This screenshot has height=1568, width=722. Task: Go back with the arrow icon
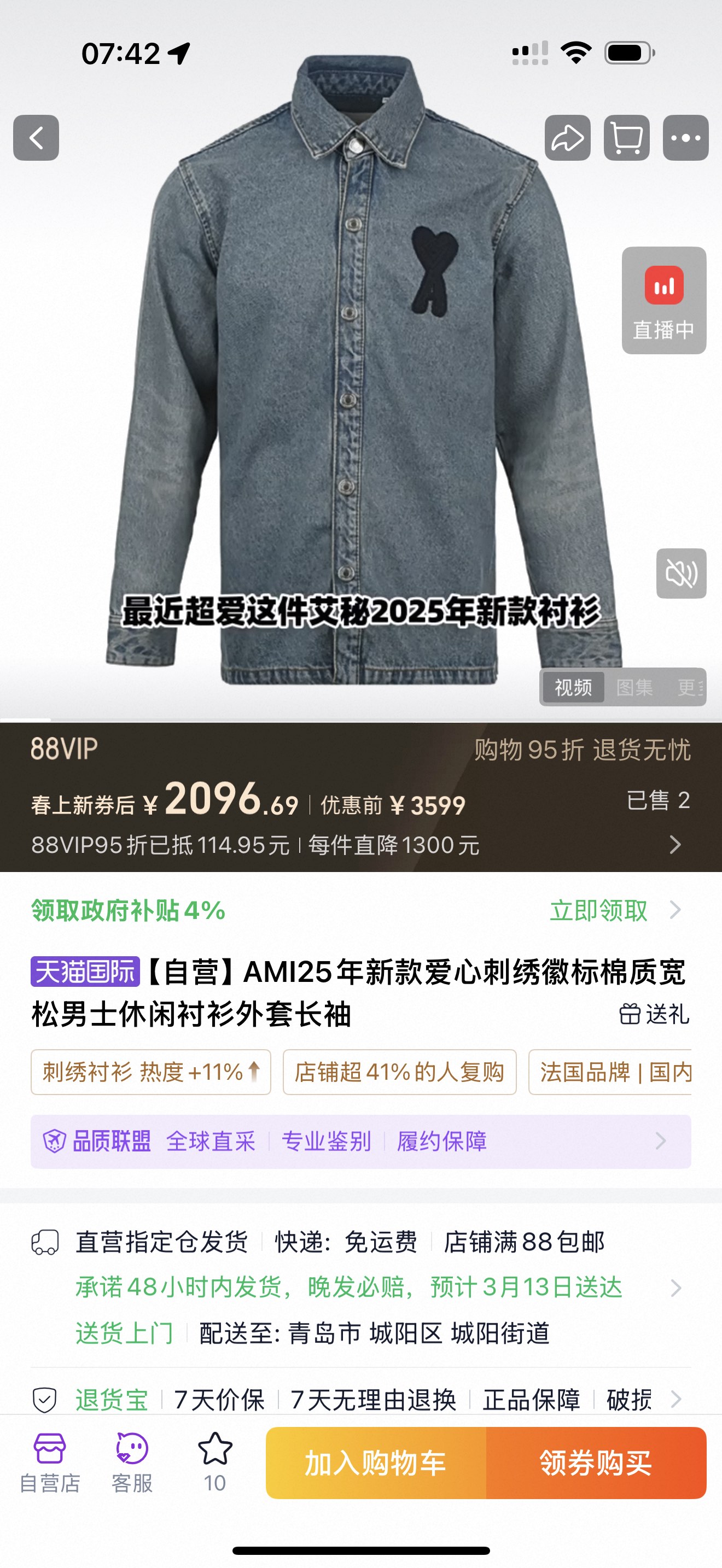[x=36, y=138]
